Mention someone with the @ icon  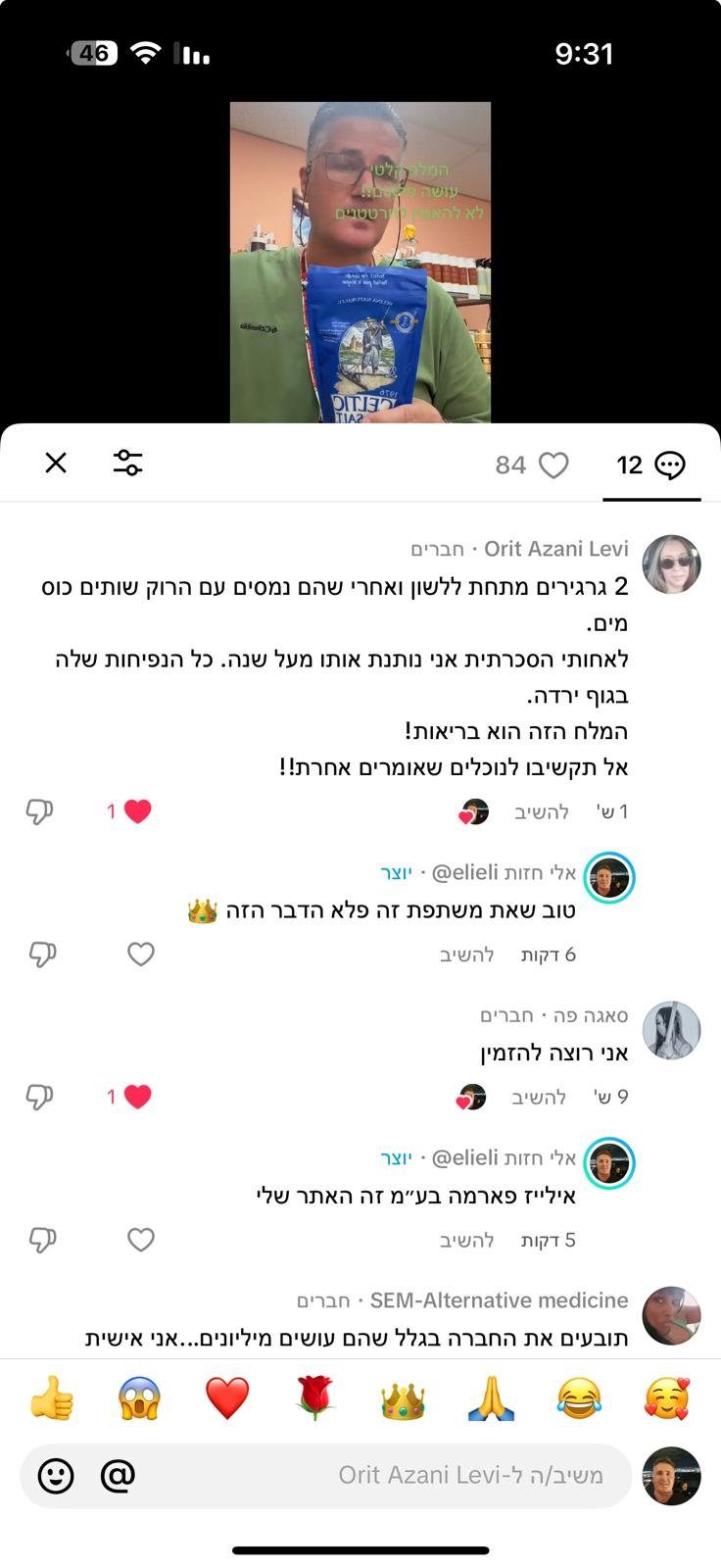click(118, 1476)
